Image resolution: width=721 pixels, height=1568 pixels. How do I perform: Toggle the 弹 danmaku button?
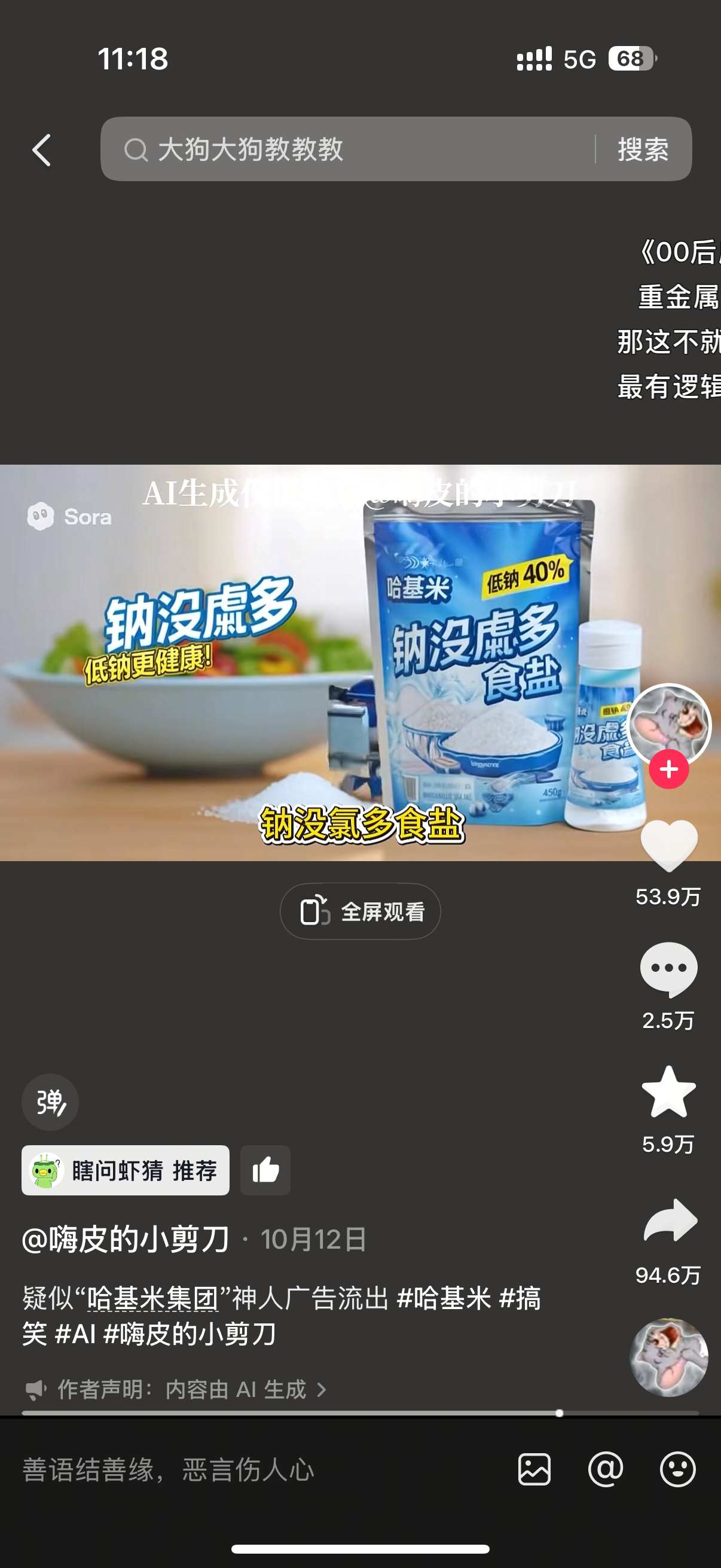(x=50, y=1102)
